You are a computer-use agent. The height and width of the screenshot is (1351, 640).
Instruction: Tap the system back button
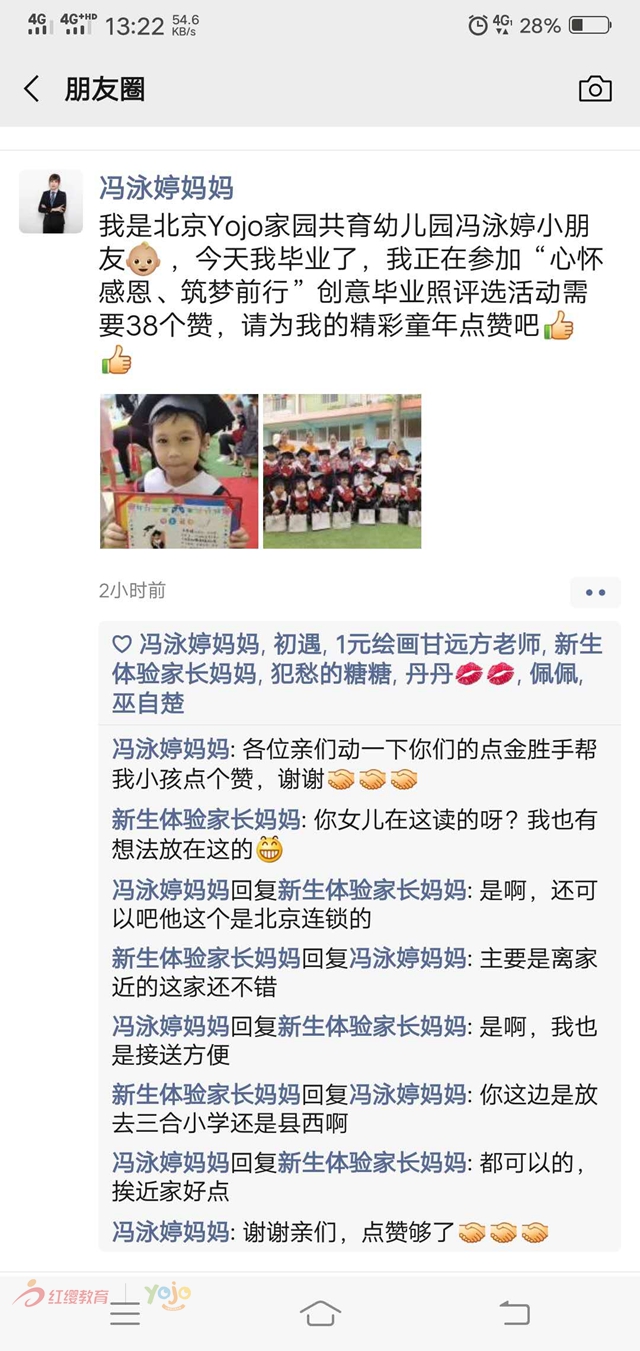point(514,1313)
